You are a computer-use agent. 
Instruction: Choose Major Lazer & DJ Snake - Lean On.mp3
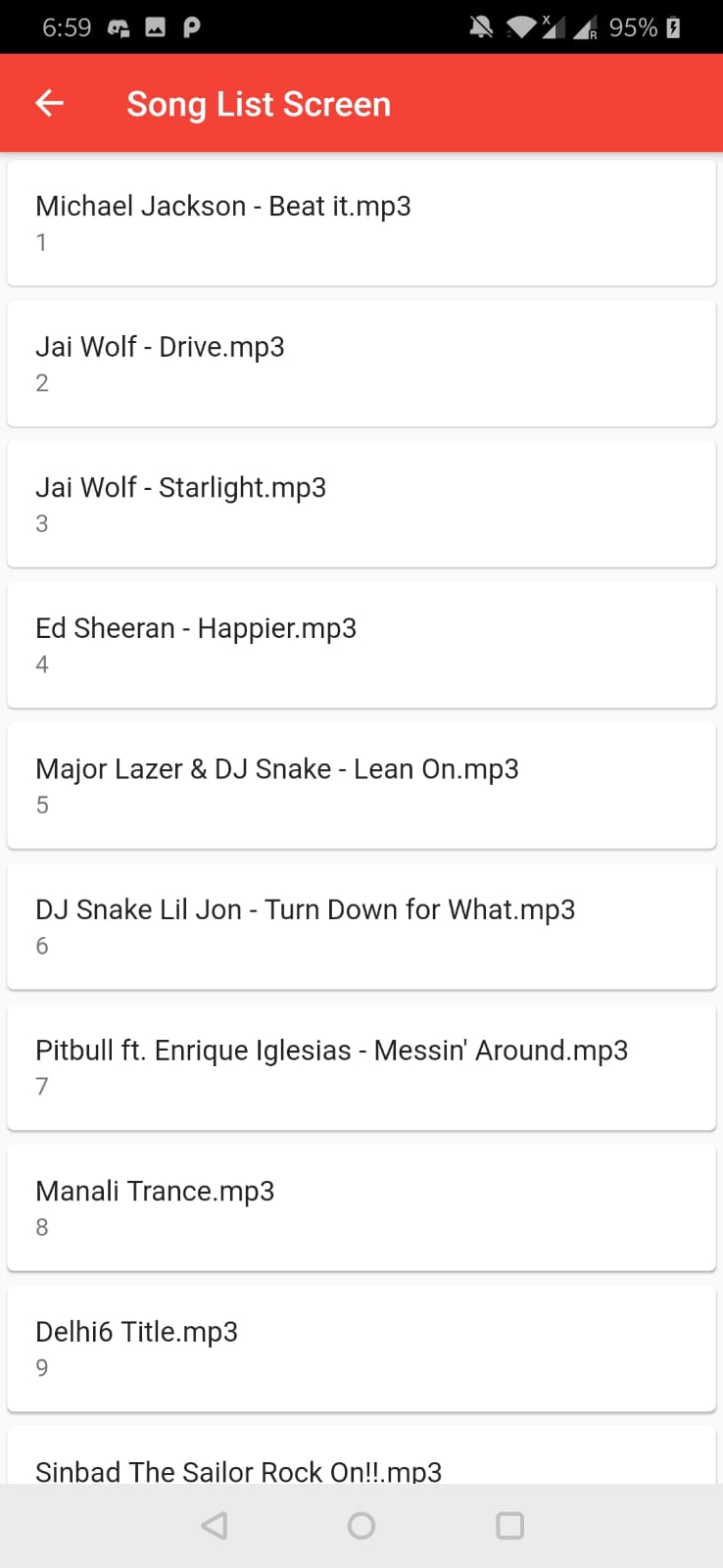[x=361, y=786]
